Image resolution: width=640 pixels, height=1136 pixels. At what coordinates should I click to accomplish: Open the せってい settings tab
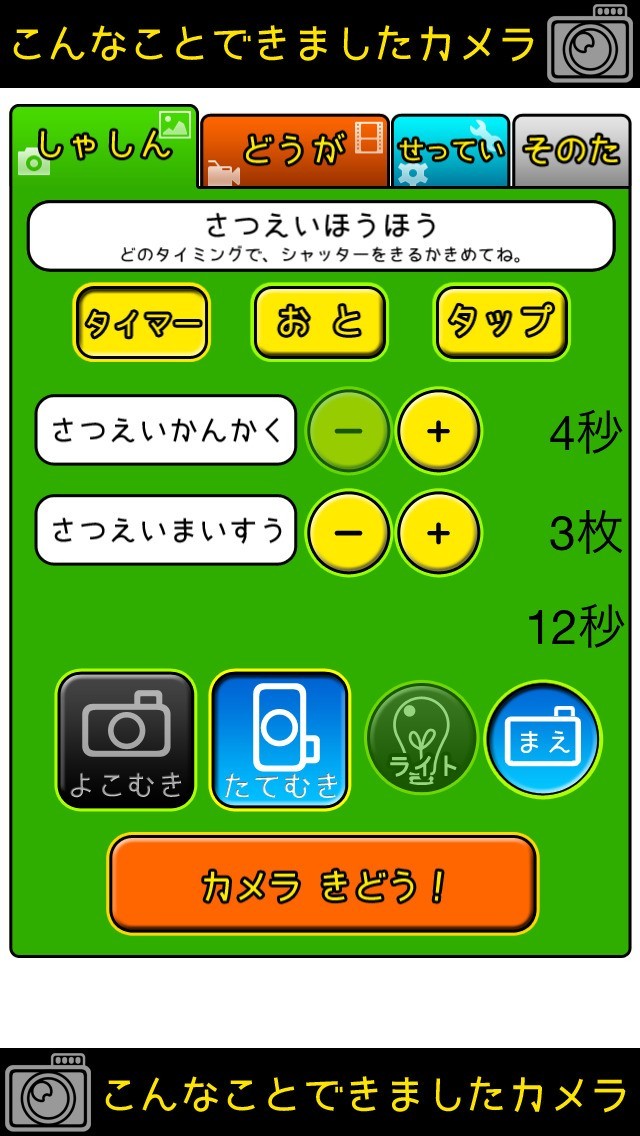coord(450,152)
